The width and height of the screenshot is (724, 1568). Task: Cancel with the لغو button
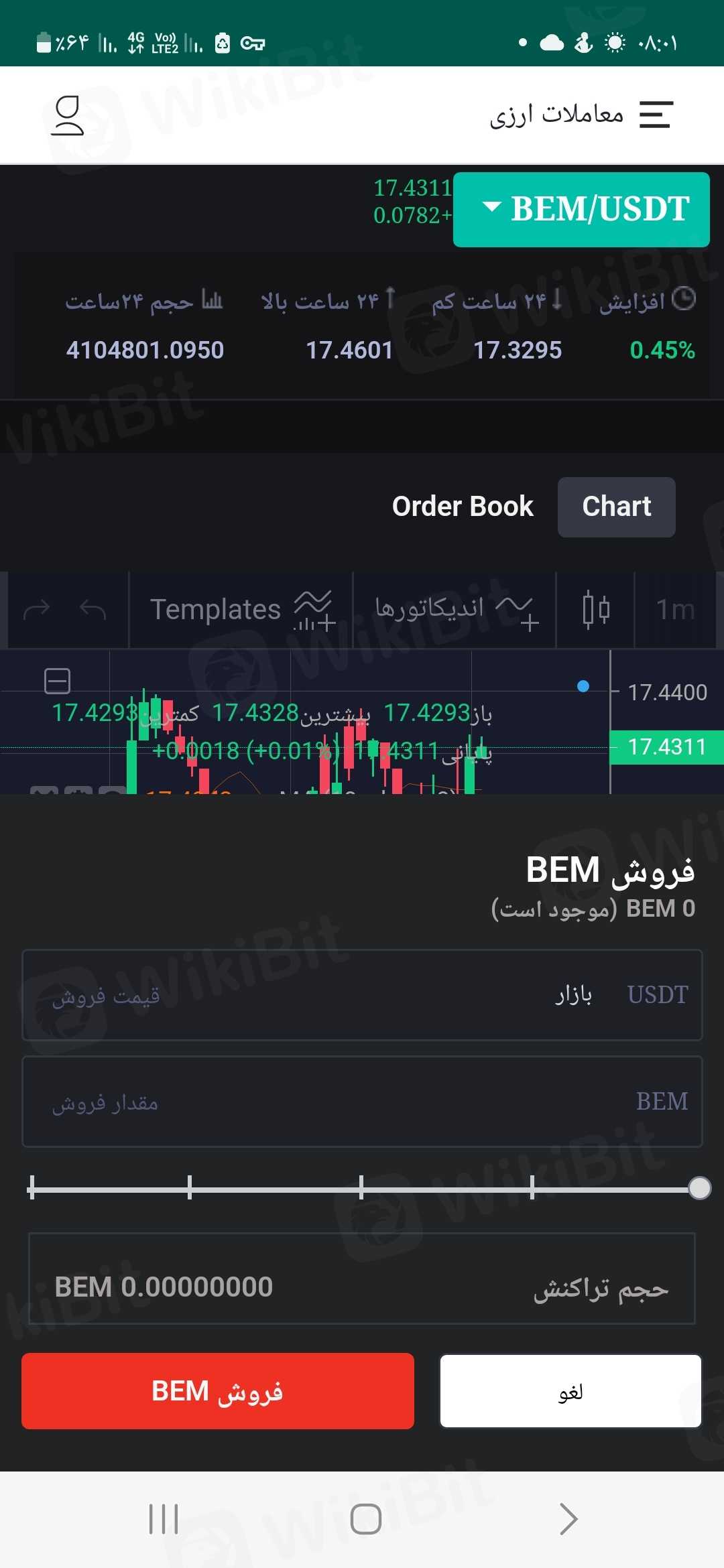(570, 1391)
